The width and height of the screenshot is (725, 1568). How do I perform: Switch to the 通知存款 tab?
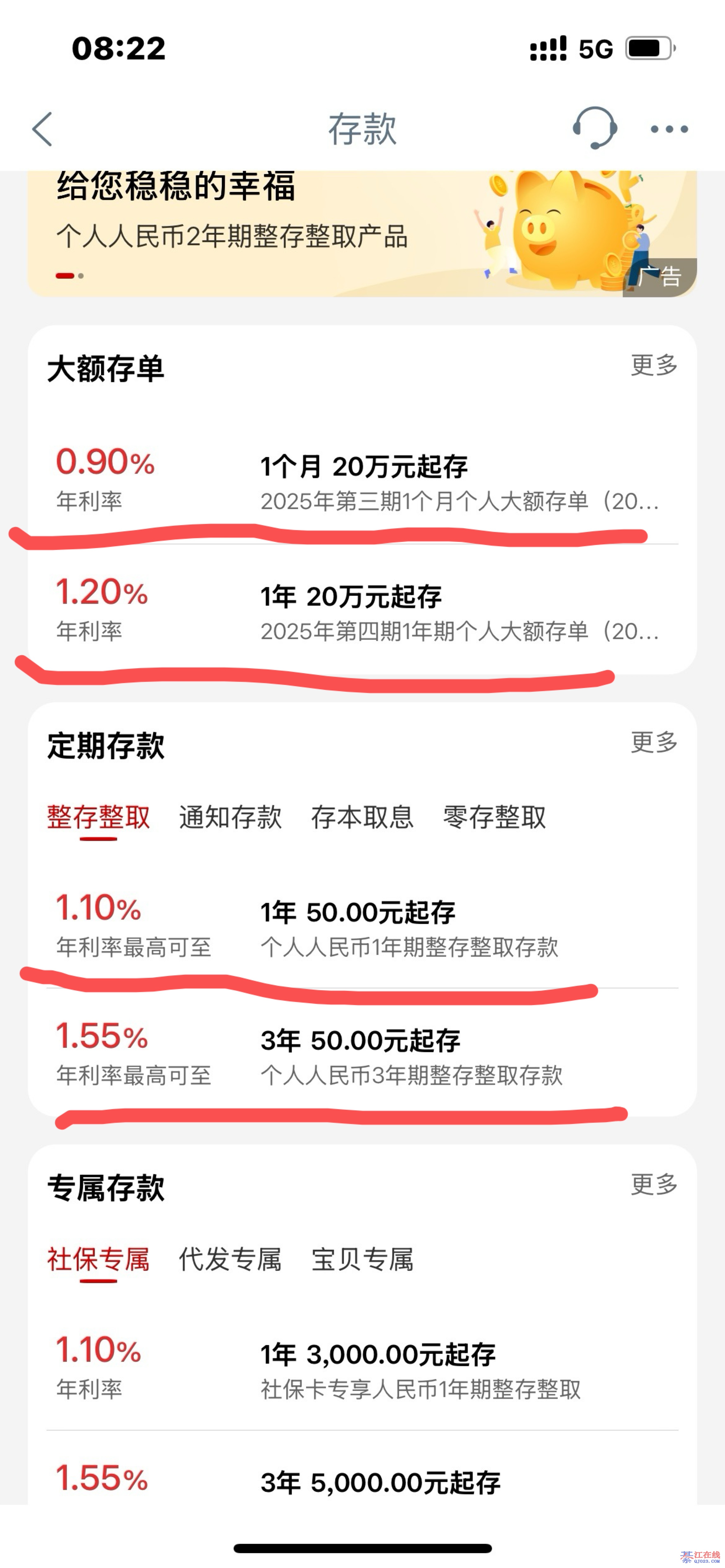click(230, 817)
